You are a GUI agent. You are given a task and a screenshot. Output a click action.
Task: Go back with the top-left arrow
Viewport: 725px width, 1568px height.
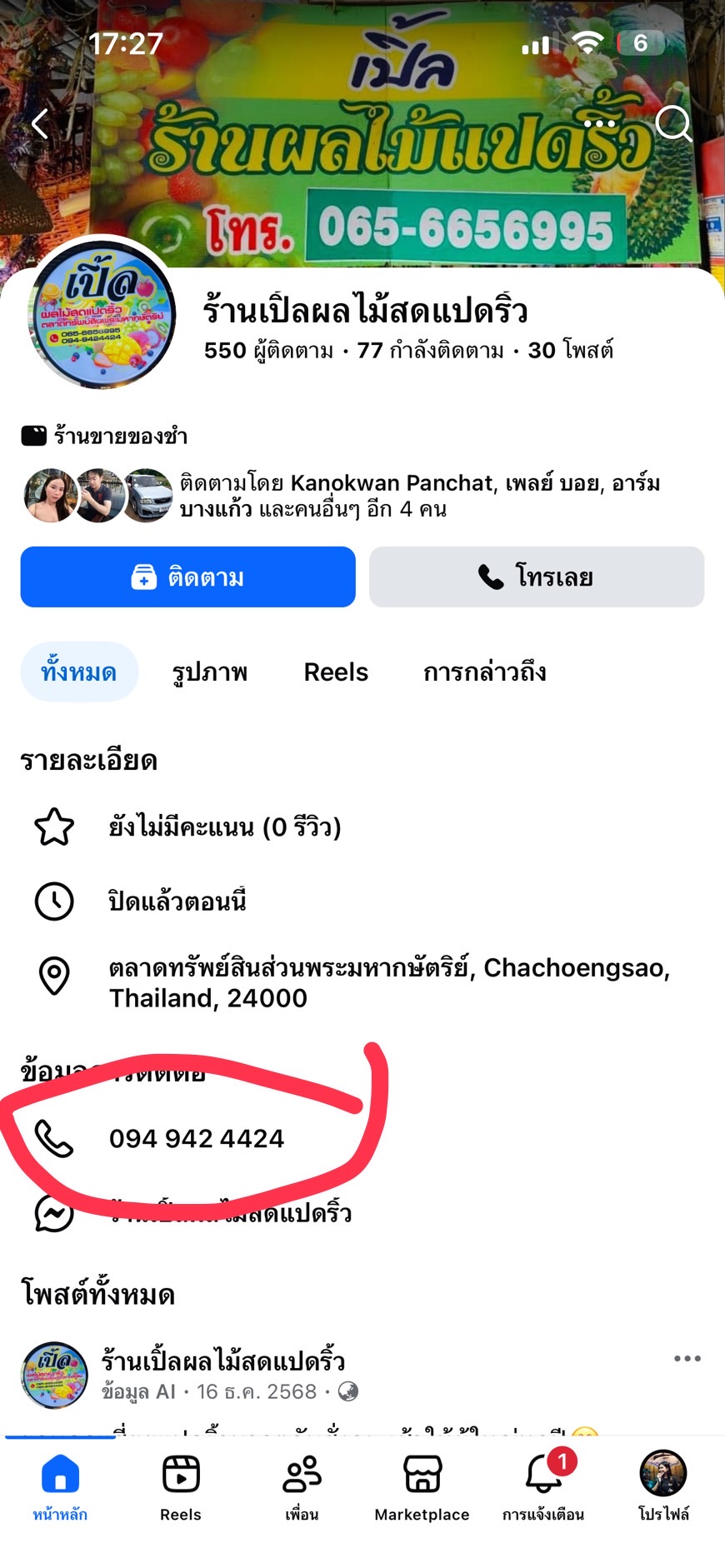tap(39, 124)
